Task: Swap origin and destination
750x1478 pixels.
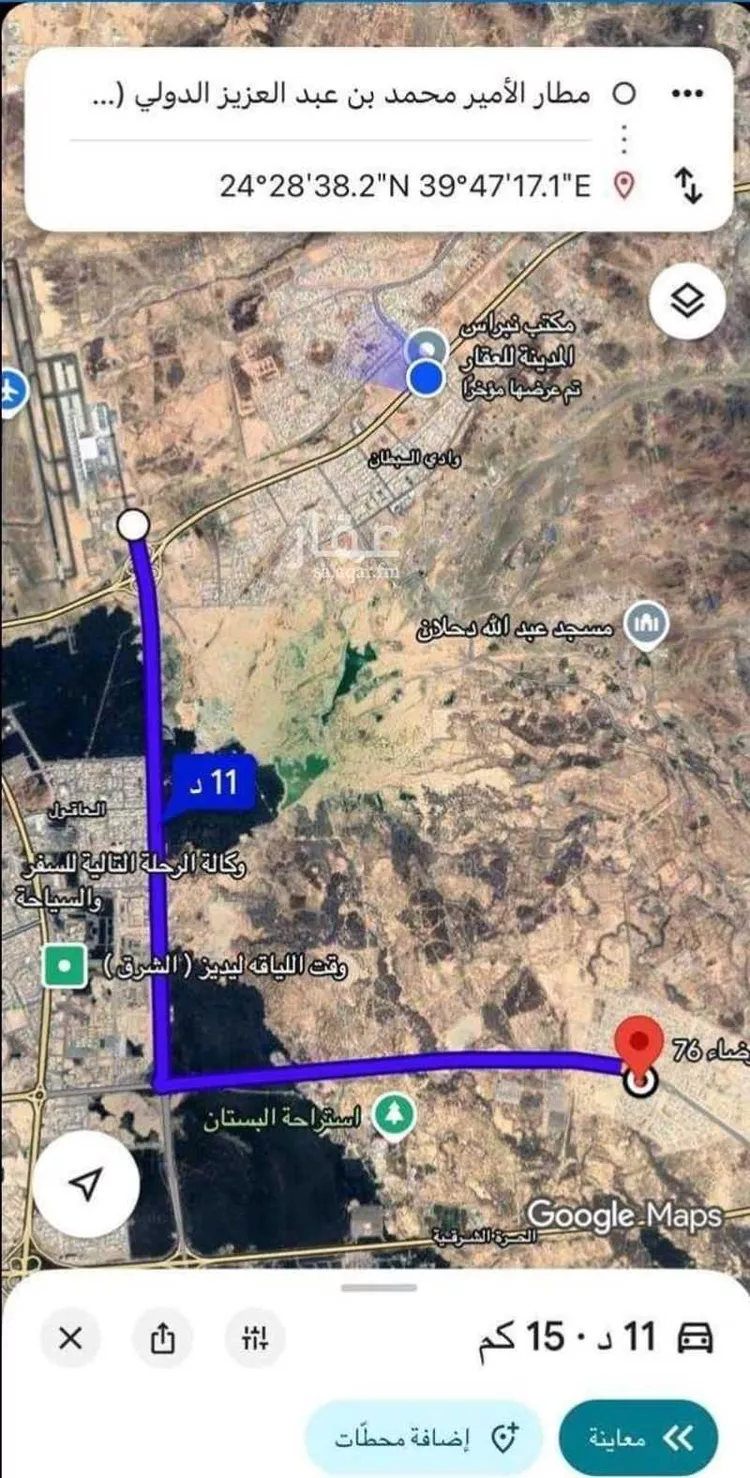Action: point(689,186)
